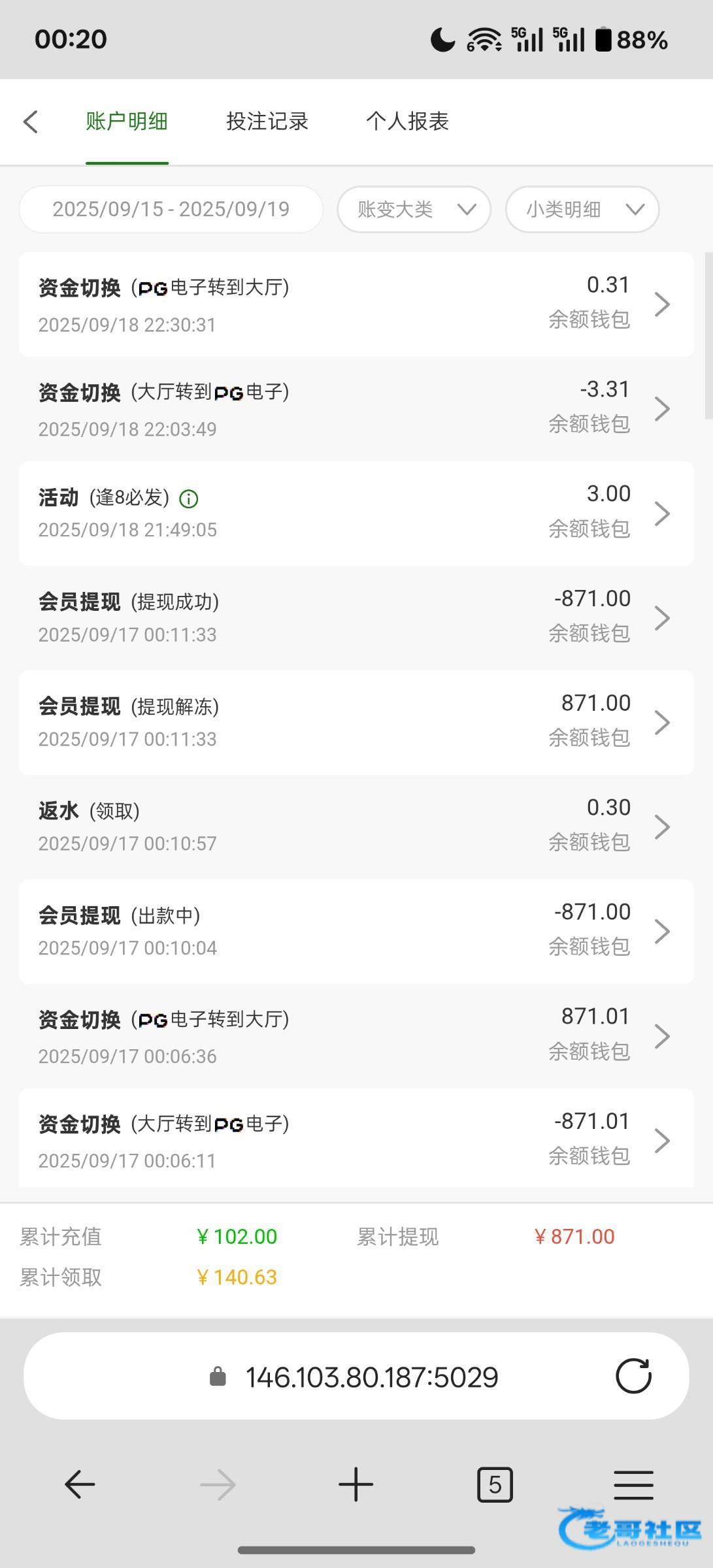Open the 会员提现 提现解冻 record
The image size is (713, 1568).
click(x=356, y=723)
